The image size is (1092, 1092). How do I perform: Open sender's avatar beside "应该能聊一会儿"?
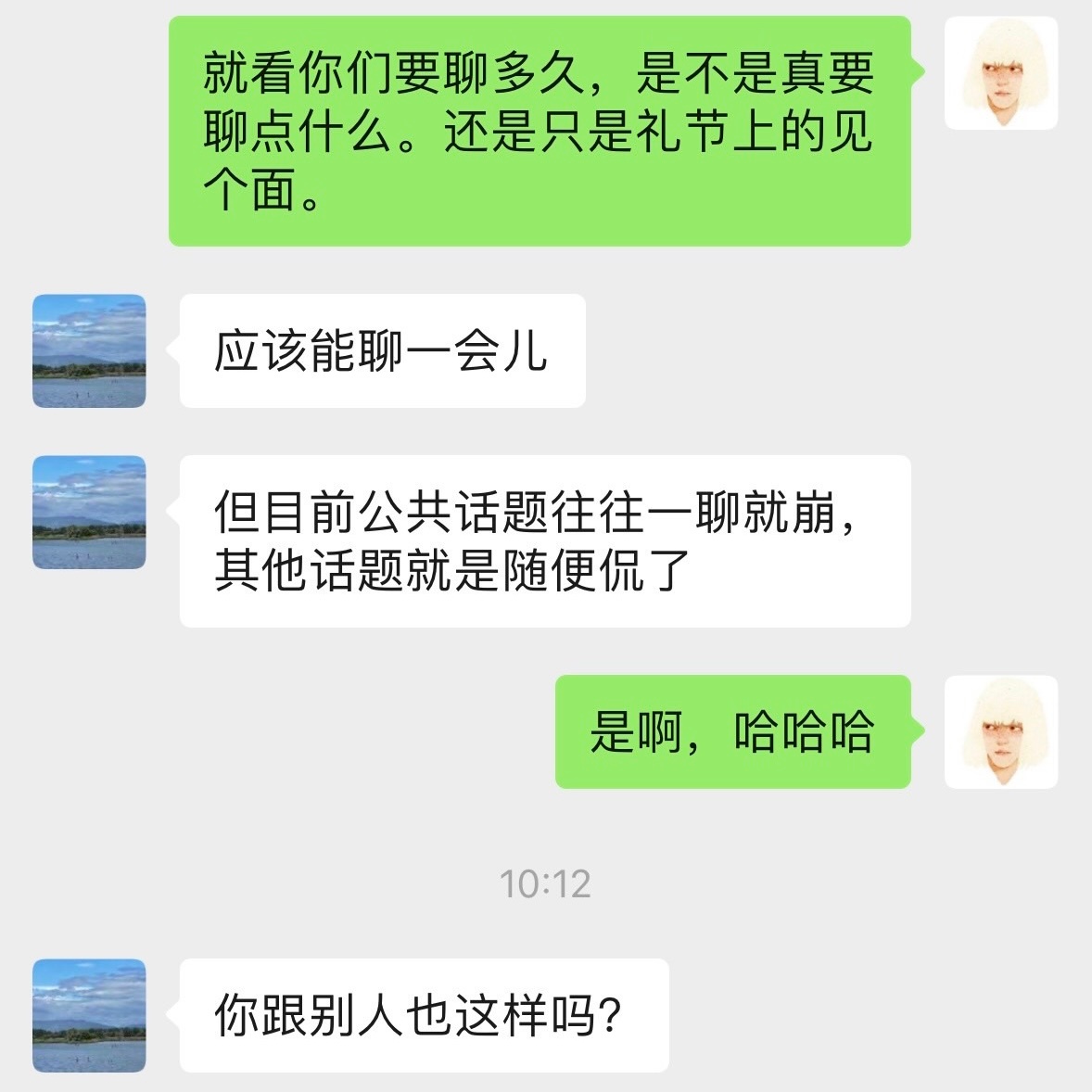point(89,350)
